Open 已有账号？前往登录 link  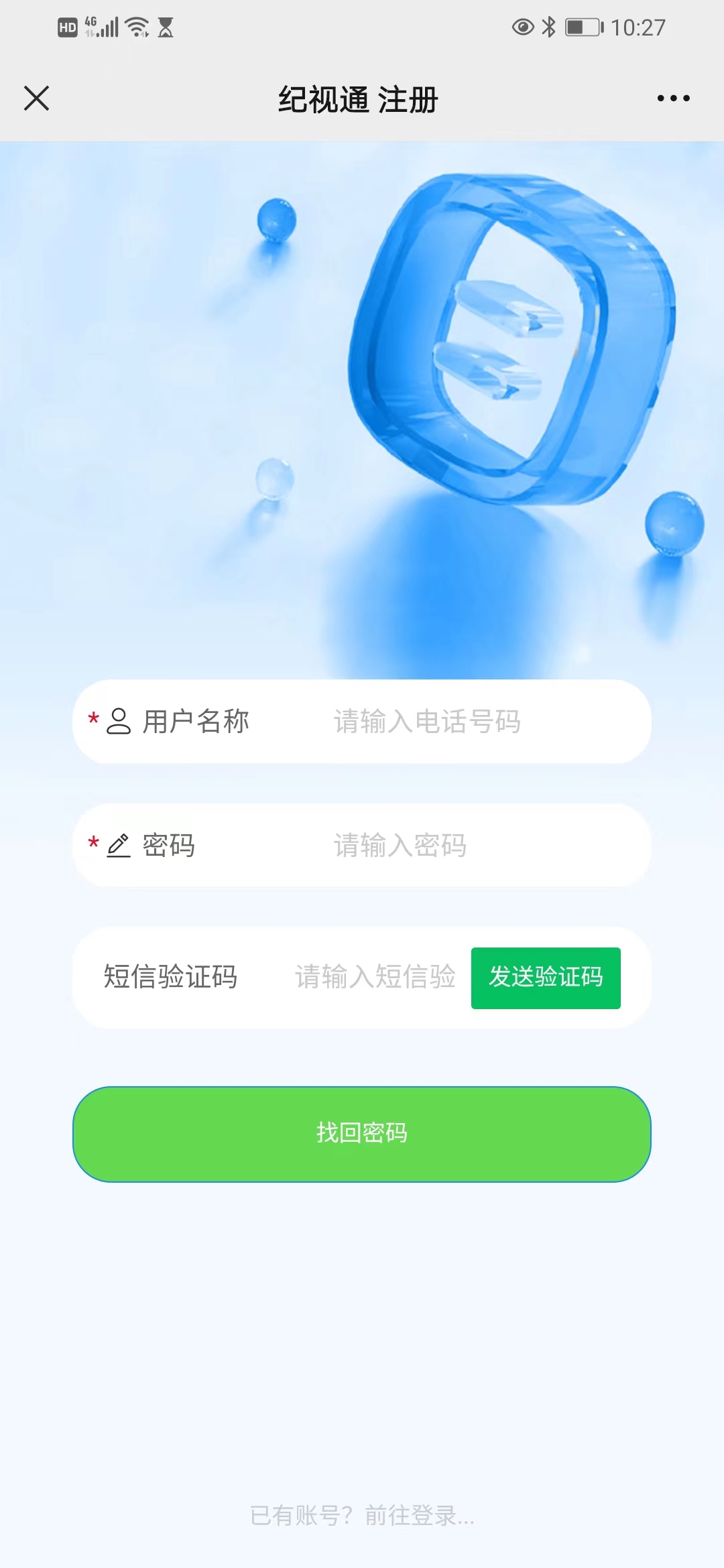(362, 1515)
